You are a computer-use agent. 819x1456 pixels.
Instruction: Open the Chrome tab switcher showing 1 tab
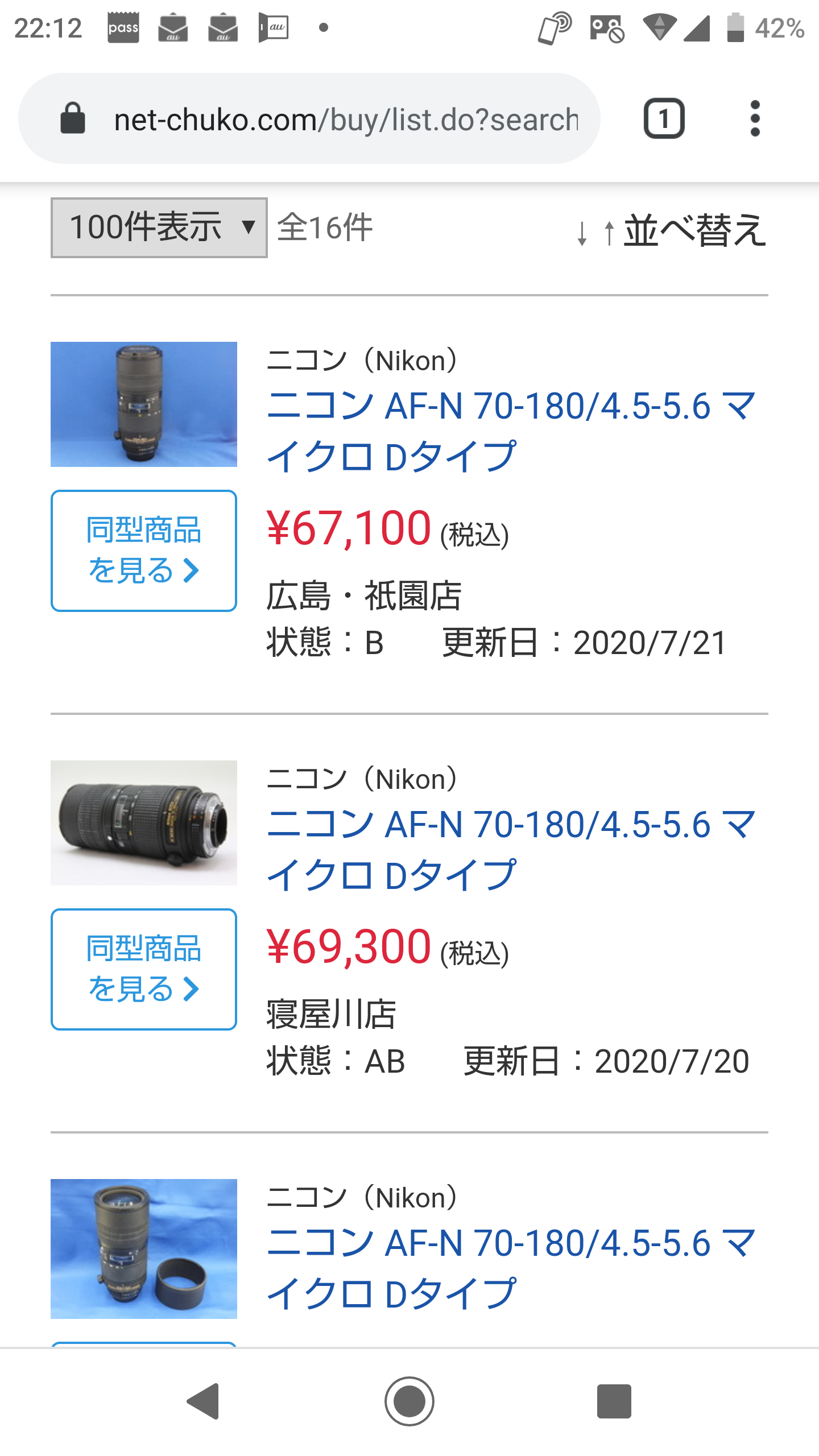664,117
